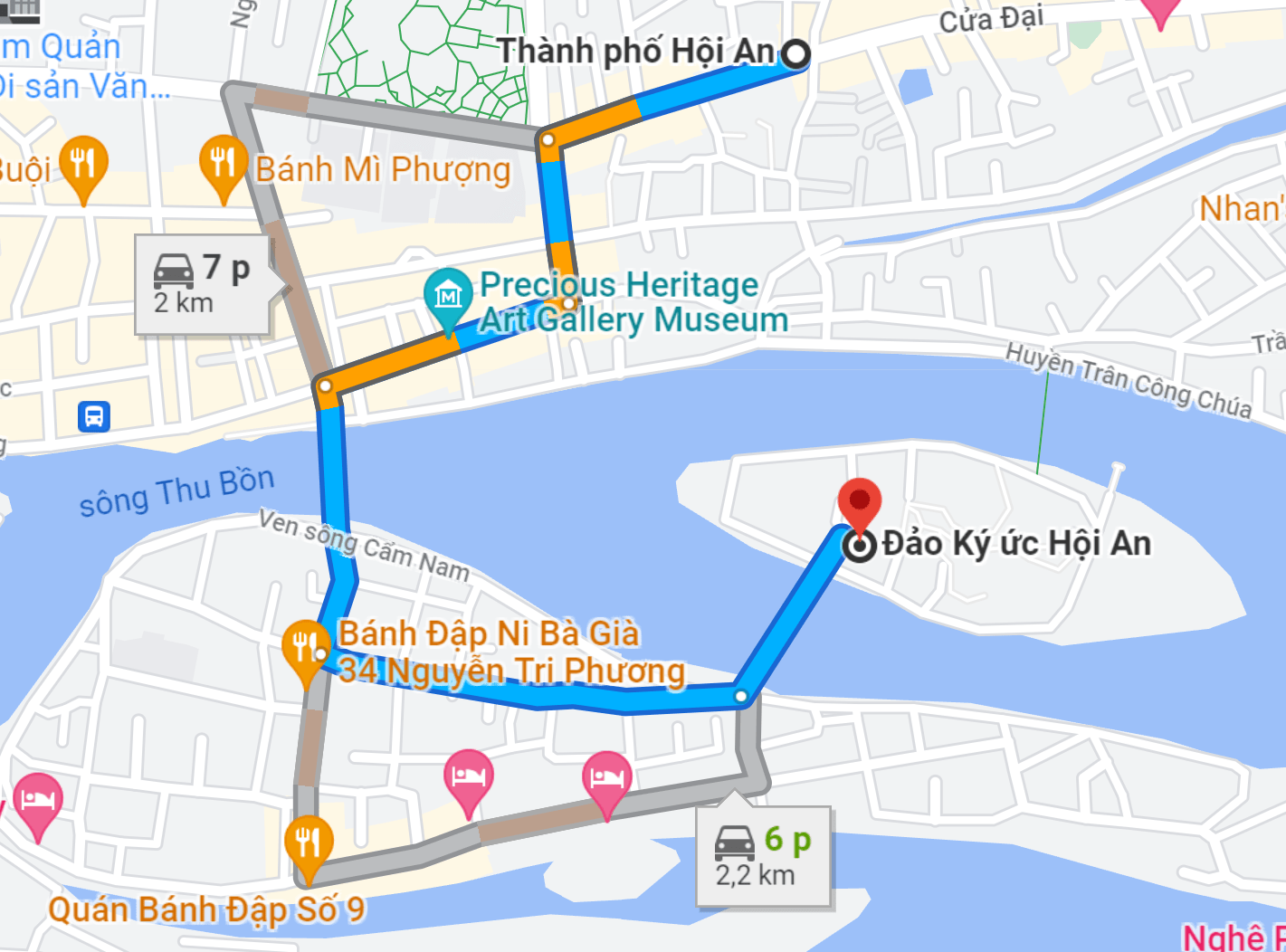Tap the Thành phố Hội An starting point

click(x=795, y=54)
